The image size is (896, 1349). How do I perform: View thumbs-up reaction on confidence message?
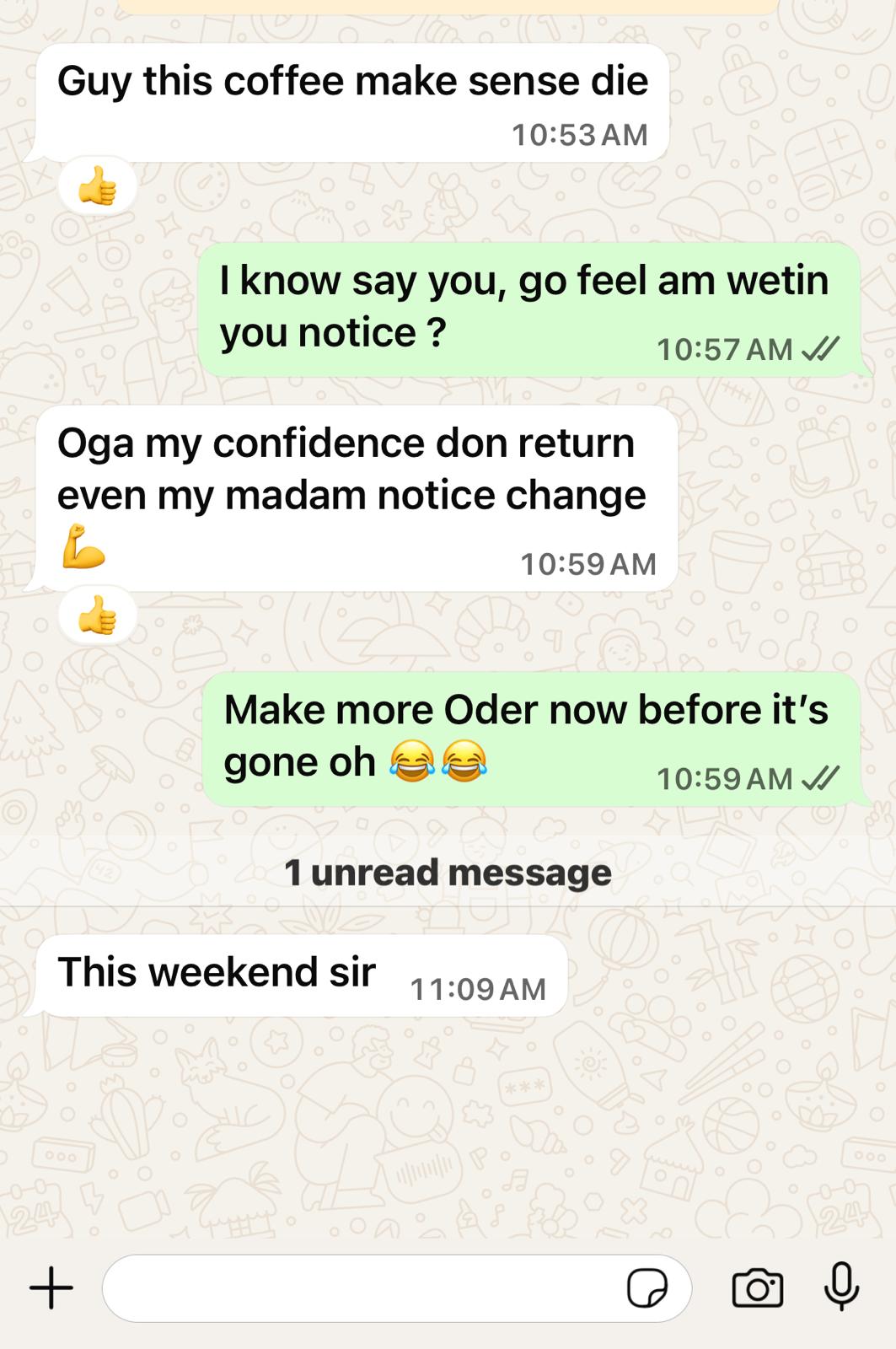(98, 617)
